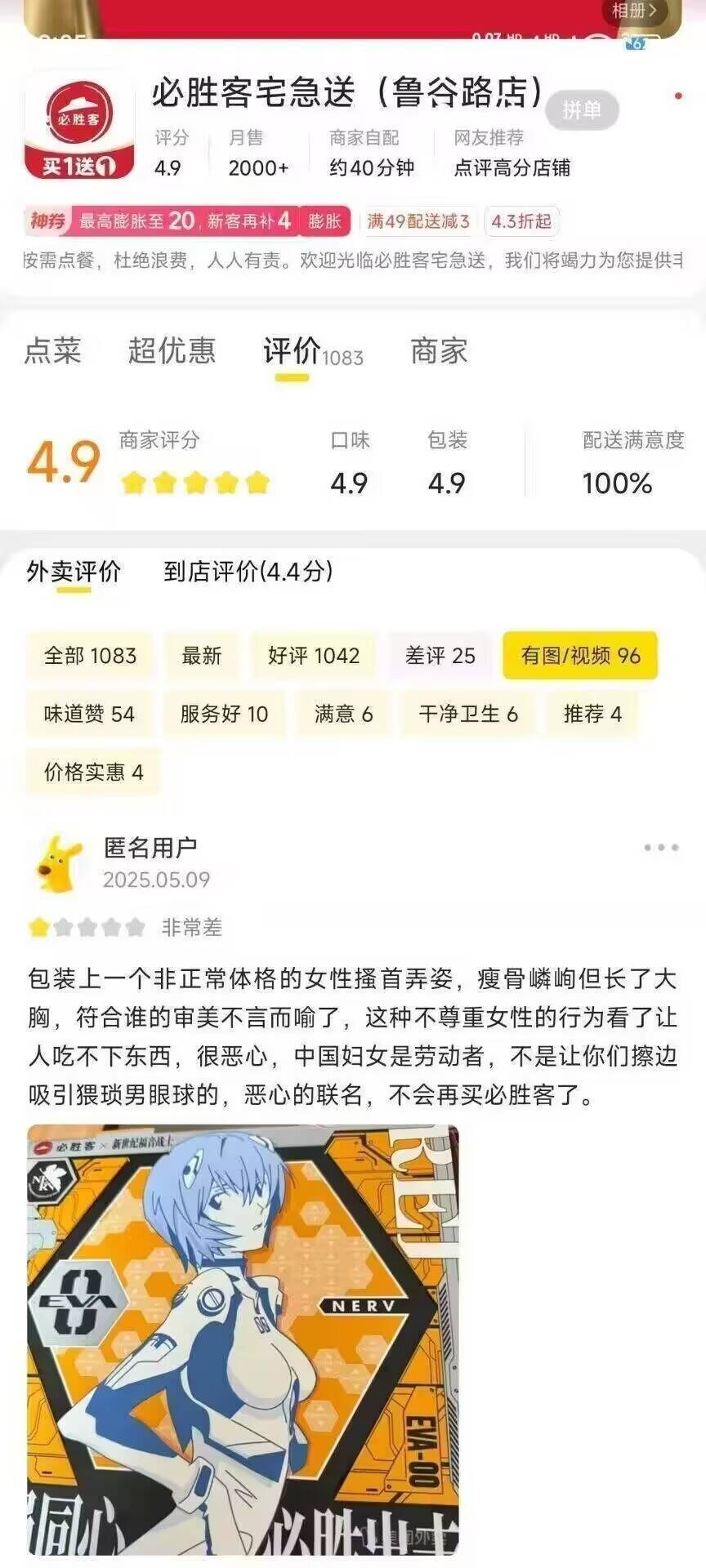Image resolution: width=706 pixels, height=1568 pixels.
Task: Open the review options via three-dot icon
Action: 660,849
